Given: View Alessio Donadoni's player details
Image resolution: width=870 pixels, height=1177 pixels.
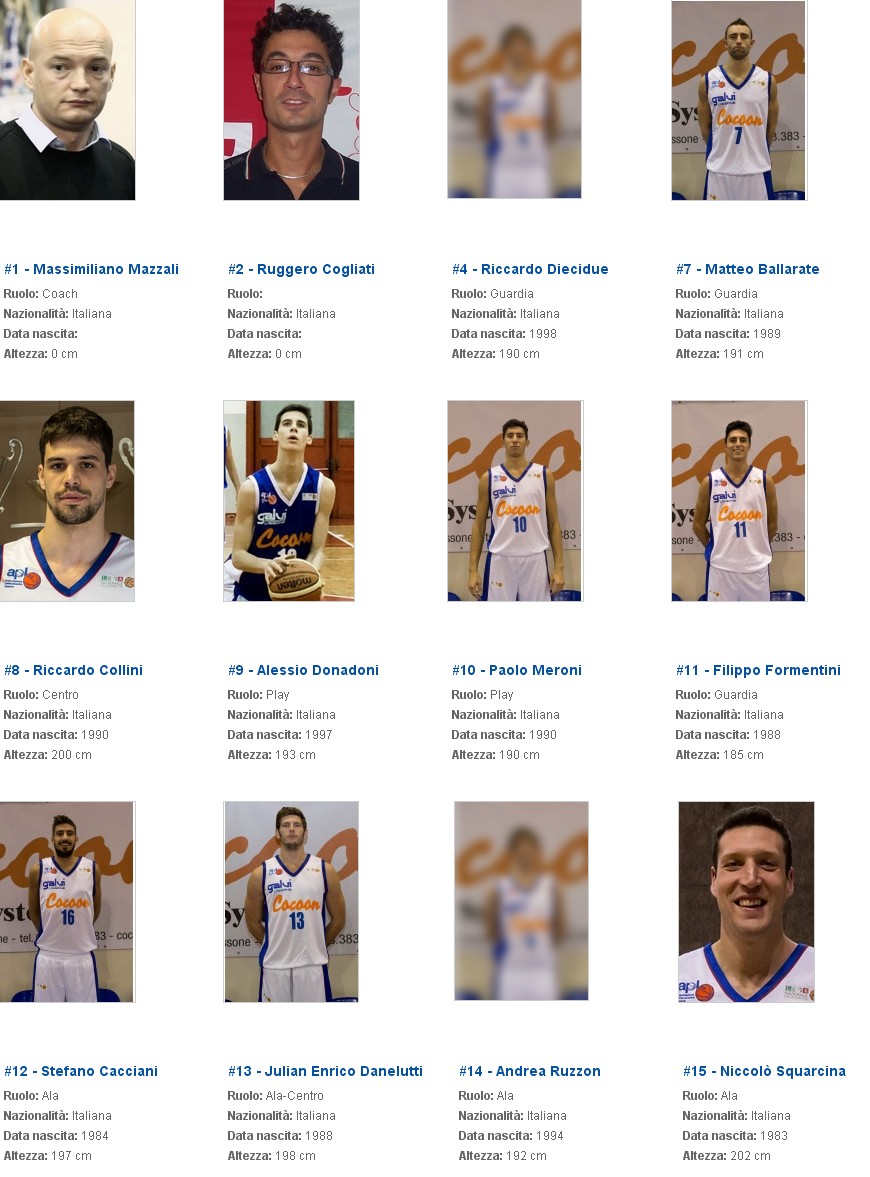Looking at the screenshot, I should pyautogui.click(x=303, y=670).
